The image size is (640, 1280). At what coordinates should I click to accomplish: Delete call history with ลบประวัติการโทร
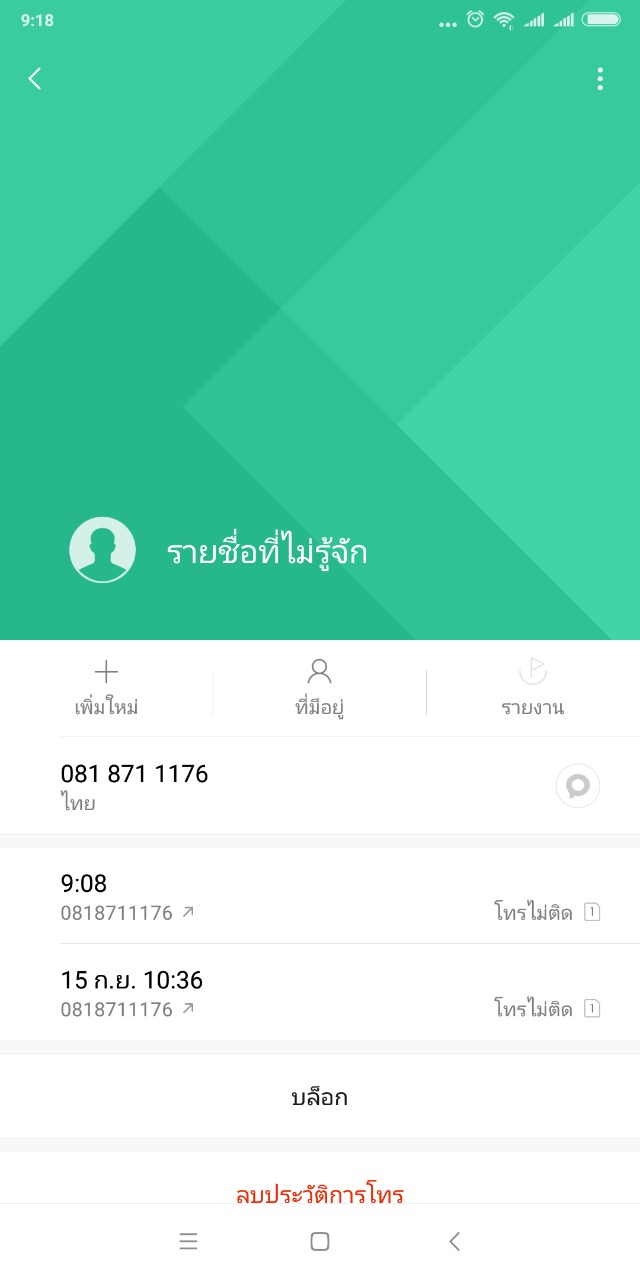[320, 1192]
